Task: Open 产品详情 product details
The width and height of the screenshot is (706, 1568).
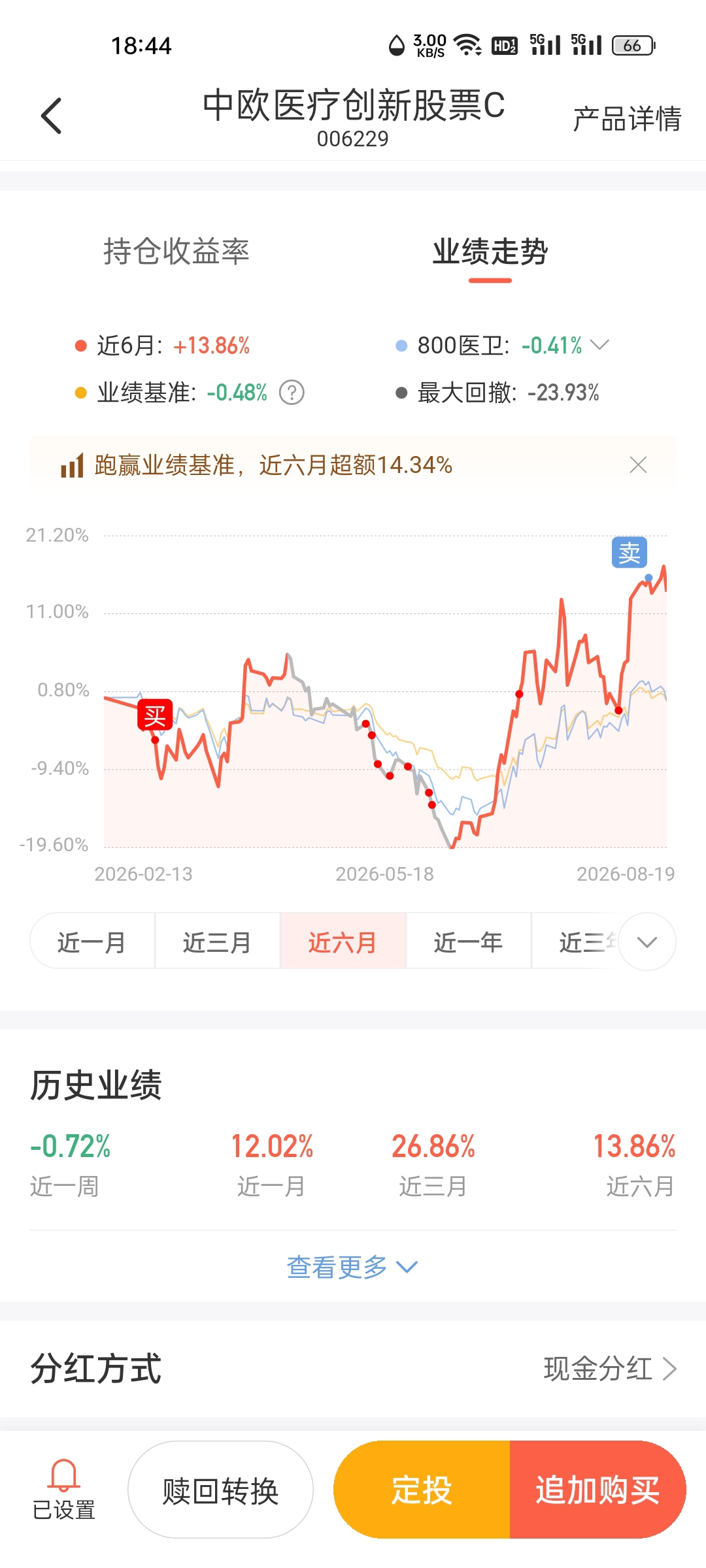Action: point(627,119)
